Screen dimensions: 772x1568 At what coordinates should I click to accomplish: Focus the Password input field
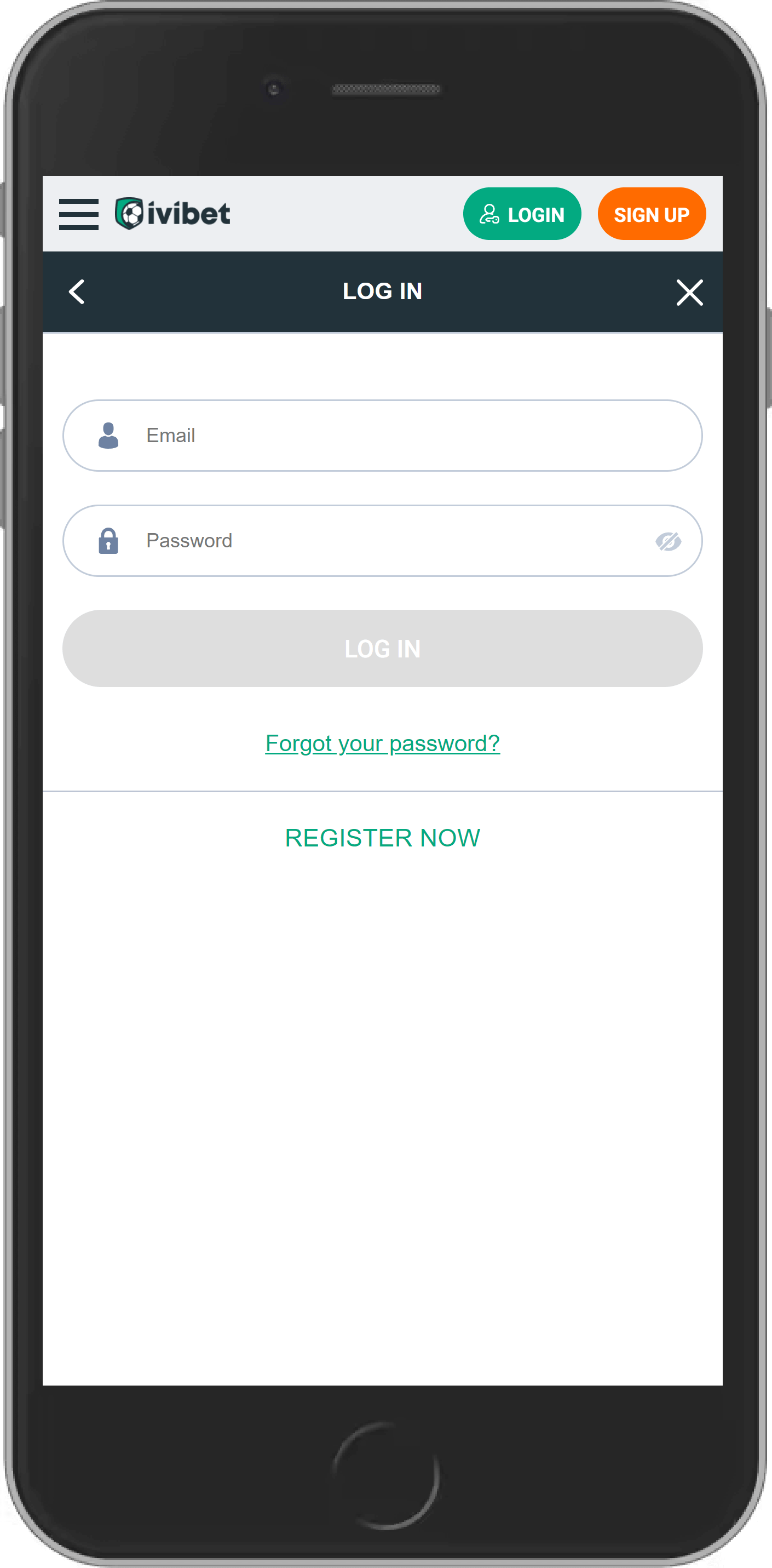[x=382, y=541]
